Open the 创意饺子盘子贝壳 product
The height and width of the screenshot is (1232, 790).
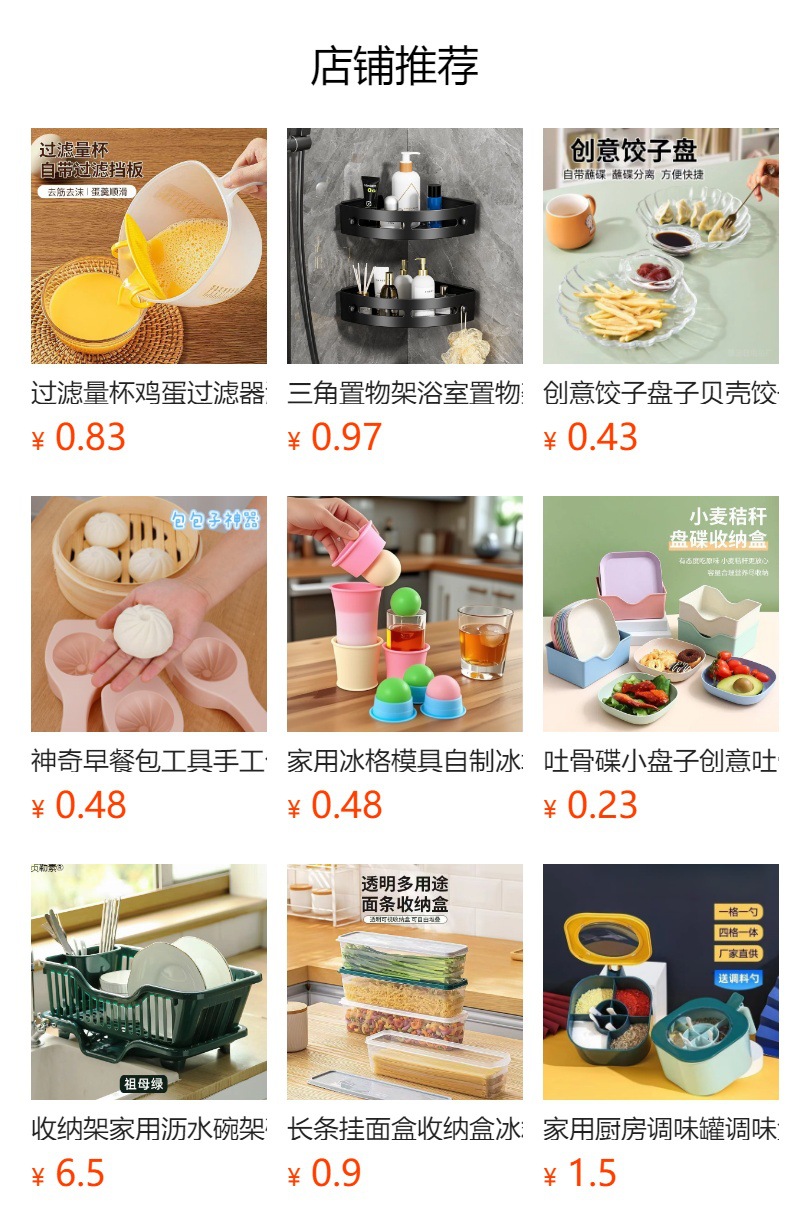661,292
